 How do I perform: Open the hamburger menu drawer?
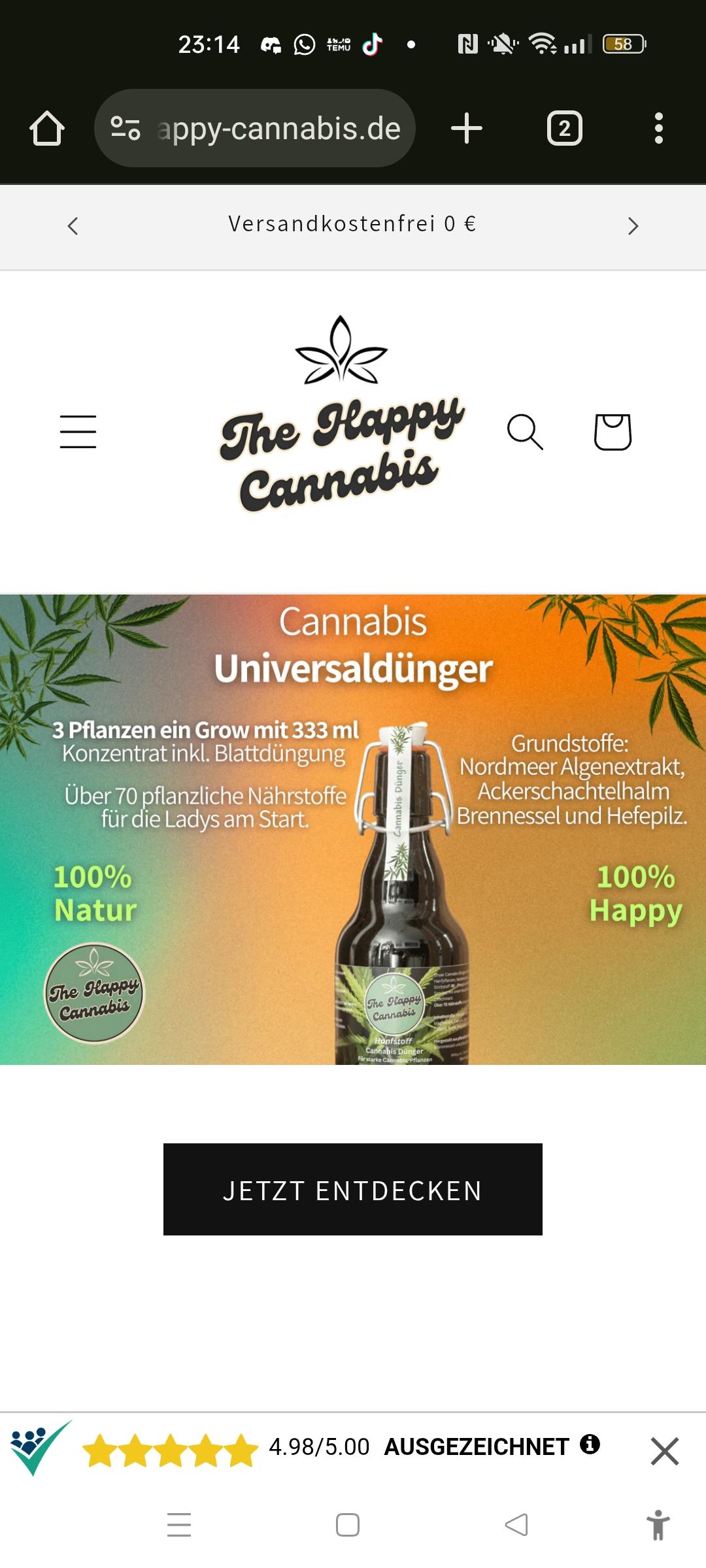[x=78, y=432]
